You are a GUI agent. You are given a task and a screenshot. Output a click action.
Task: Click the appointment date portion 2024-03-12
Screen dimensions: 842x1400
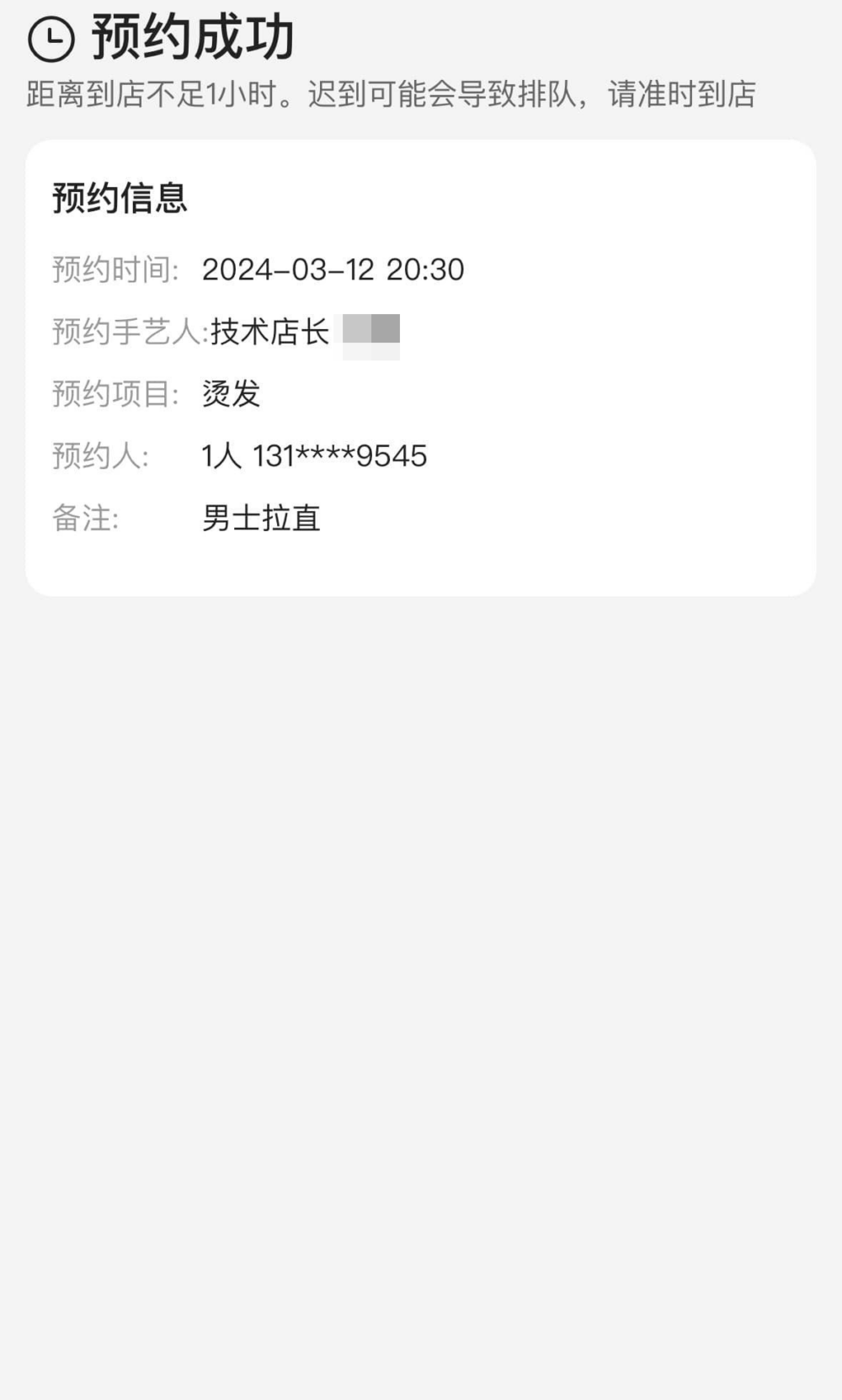[x=290, y=270]
